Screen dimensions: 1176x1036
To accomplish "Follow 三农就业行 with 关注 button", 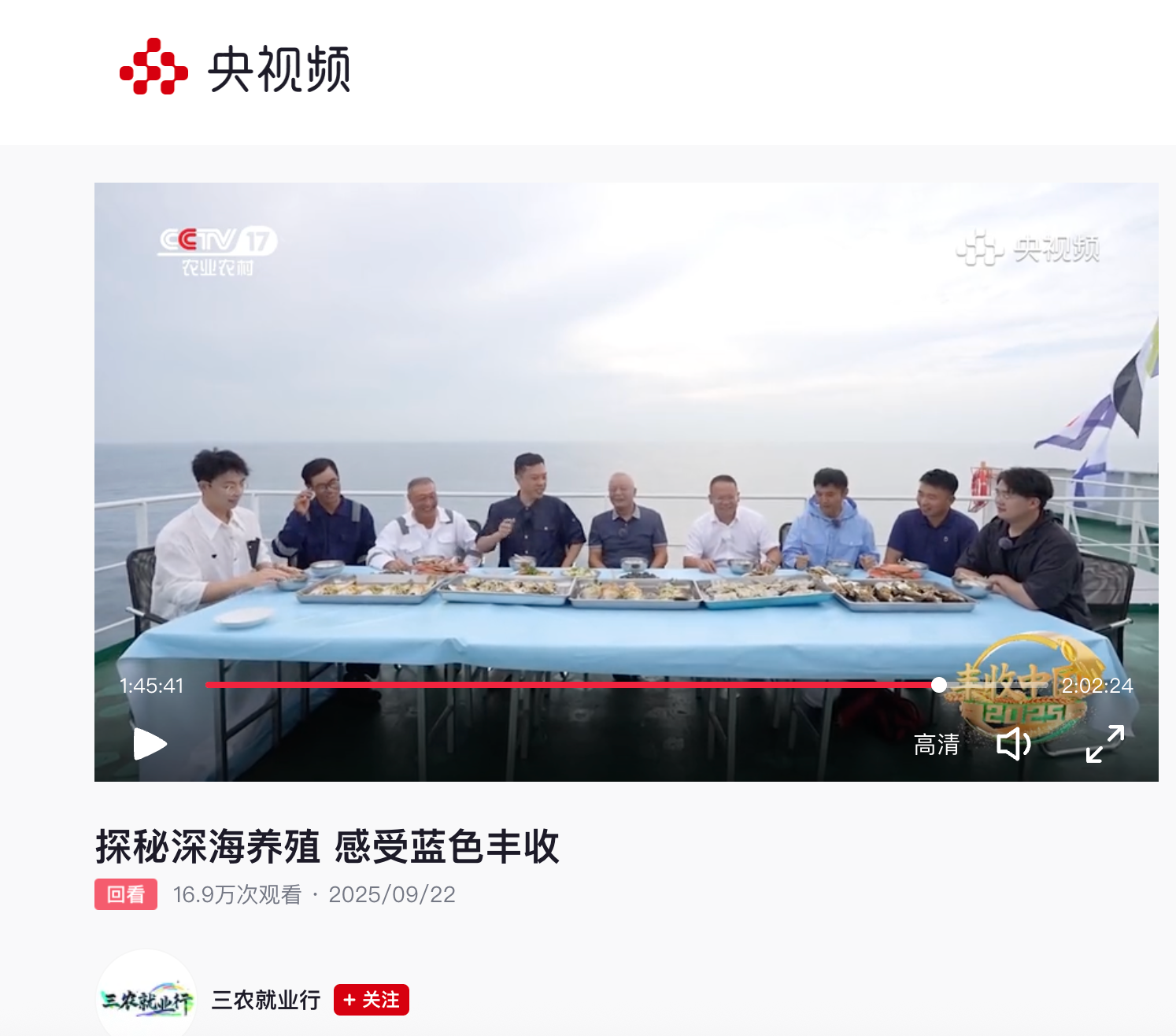I will click(371, 1000).
